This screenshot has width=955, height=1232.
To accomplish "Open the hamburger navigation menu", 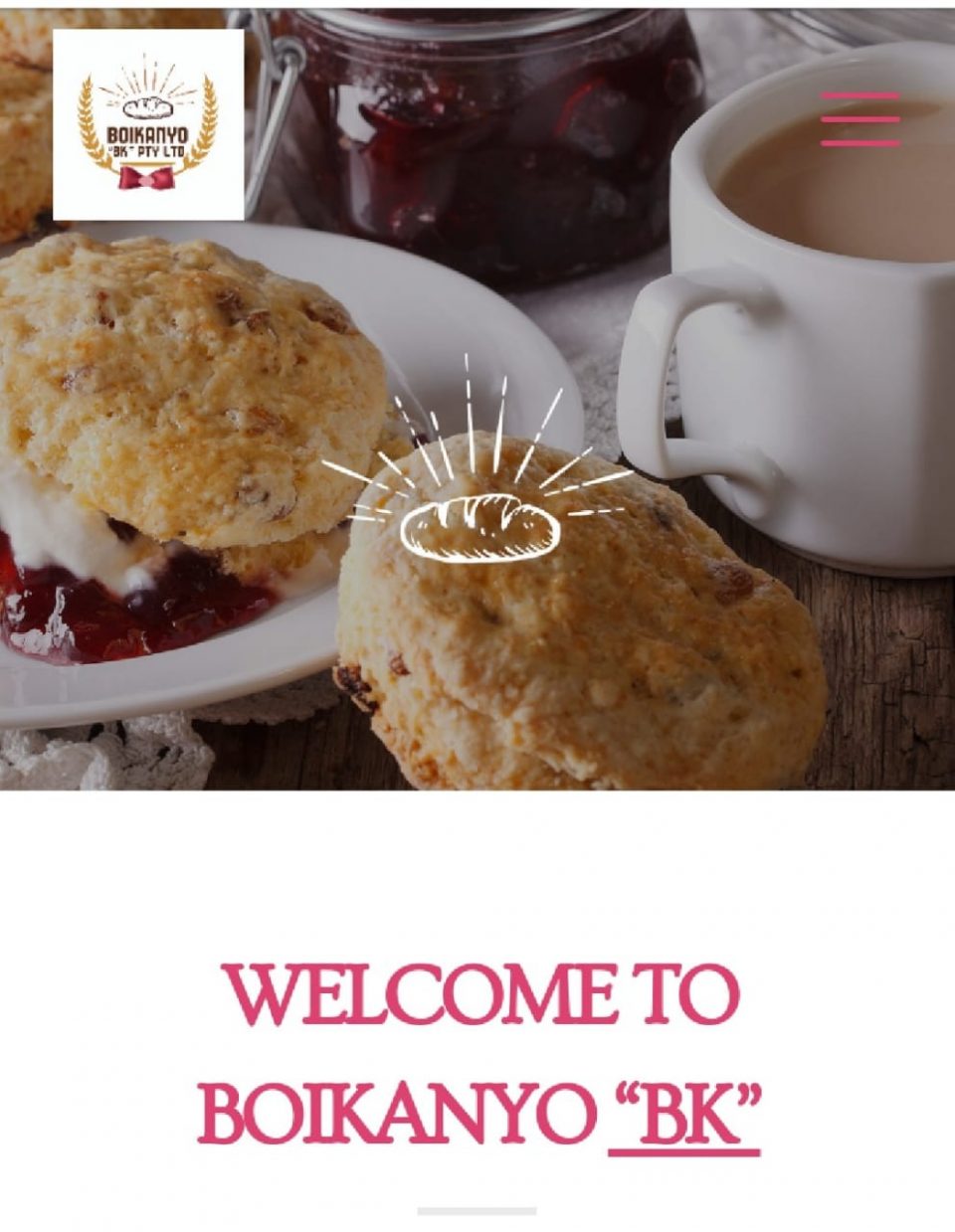I will click(859, 119).
